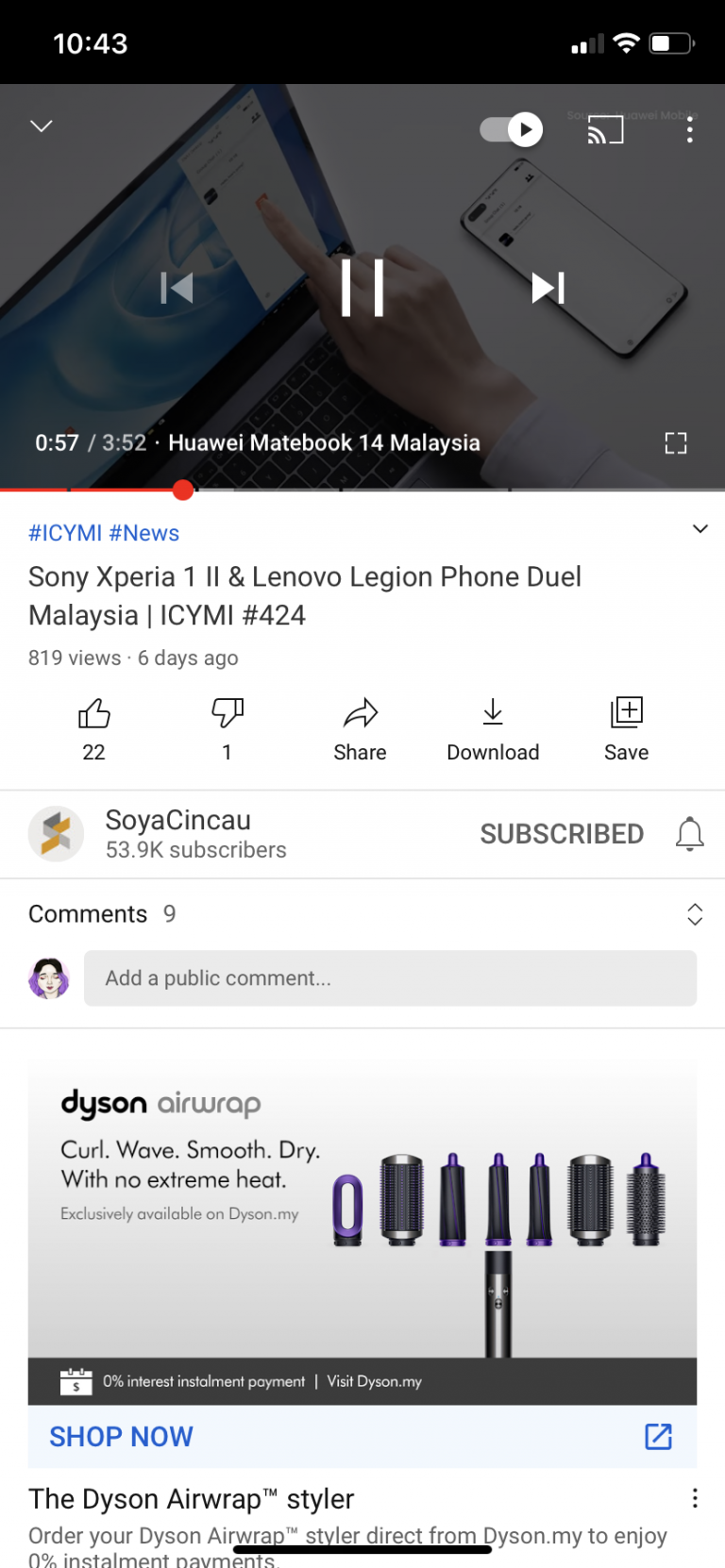This screenshot has width=725, height=1568.
Task: Tap SHOP NOW on the Dyson ad
Action: point(121,1436)
